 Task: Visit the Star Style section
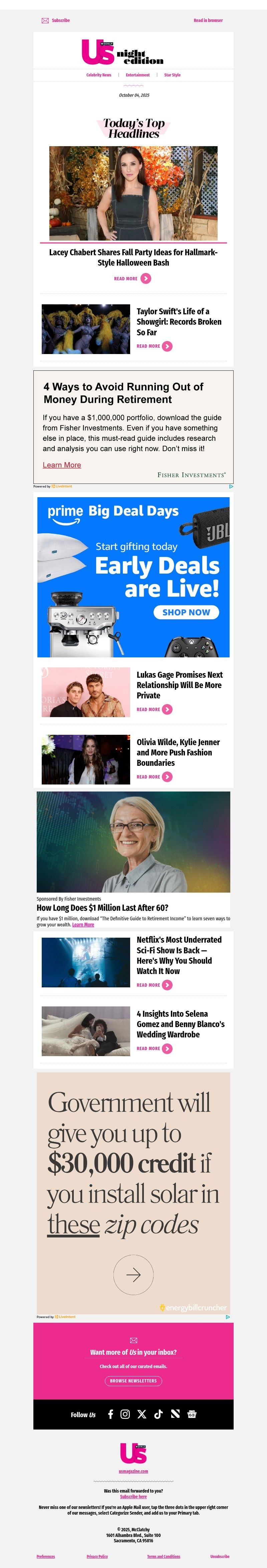(x=172, y=75)
